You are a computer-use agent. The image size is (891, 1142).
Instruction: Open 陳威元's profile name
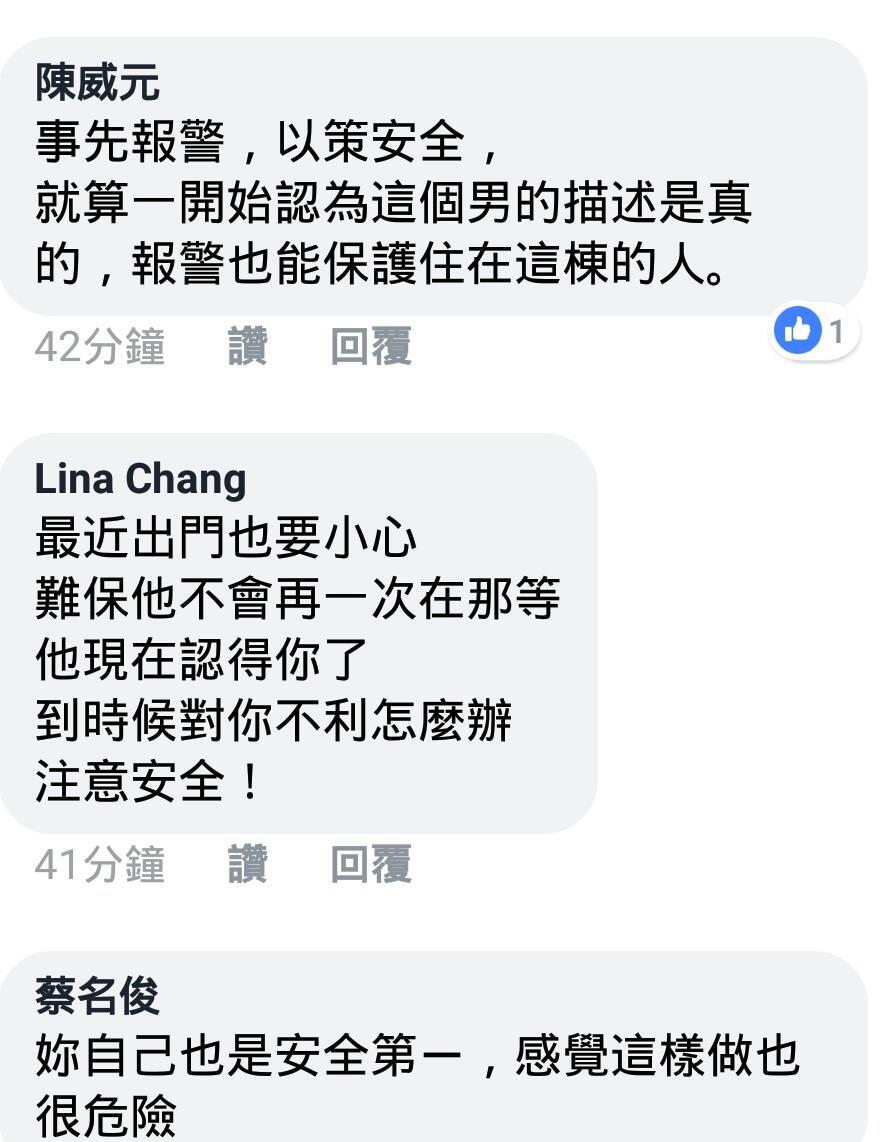97,84
